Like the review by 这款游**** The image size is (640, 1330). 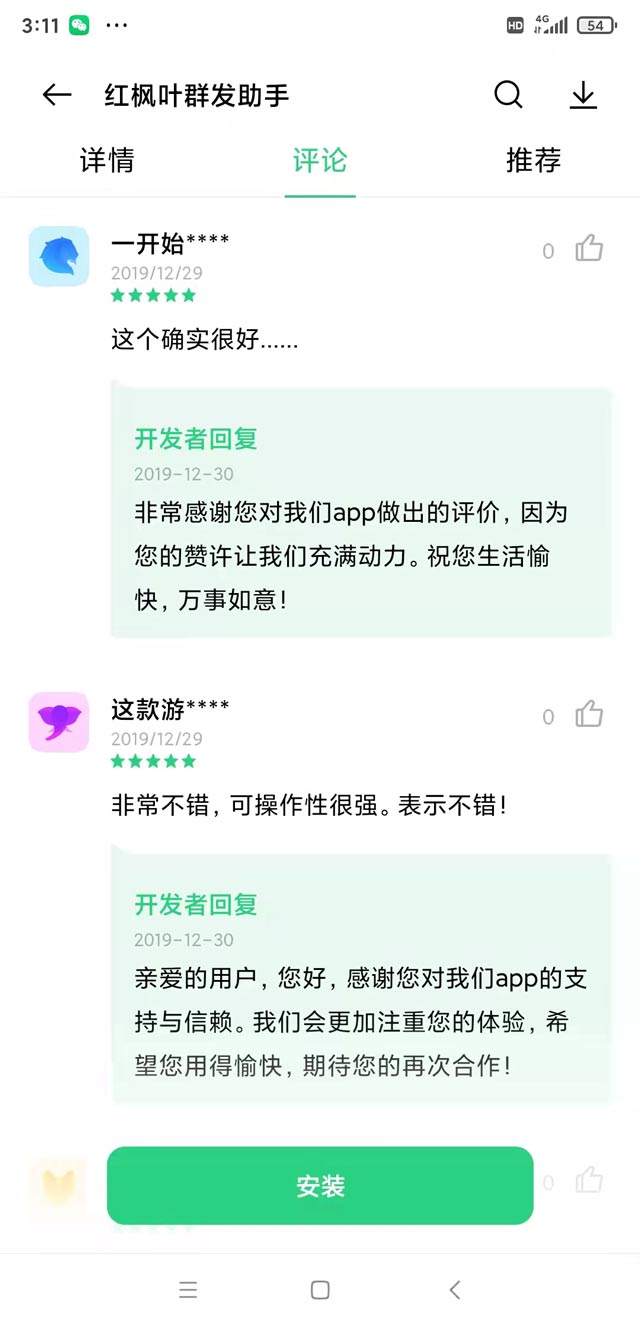pos(589,715)
